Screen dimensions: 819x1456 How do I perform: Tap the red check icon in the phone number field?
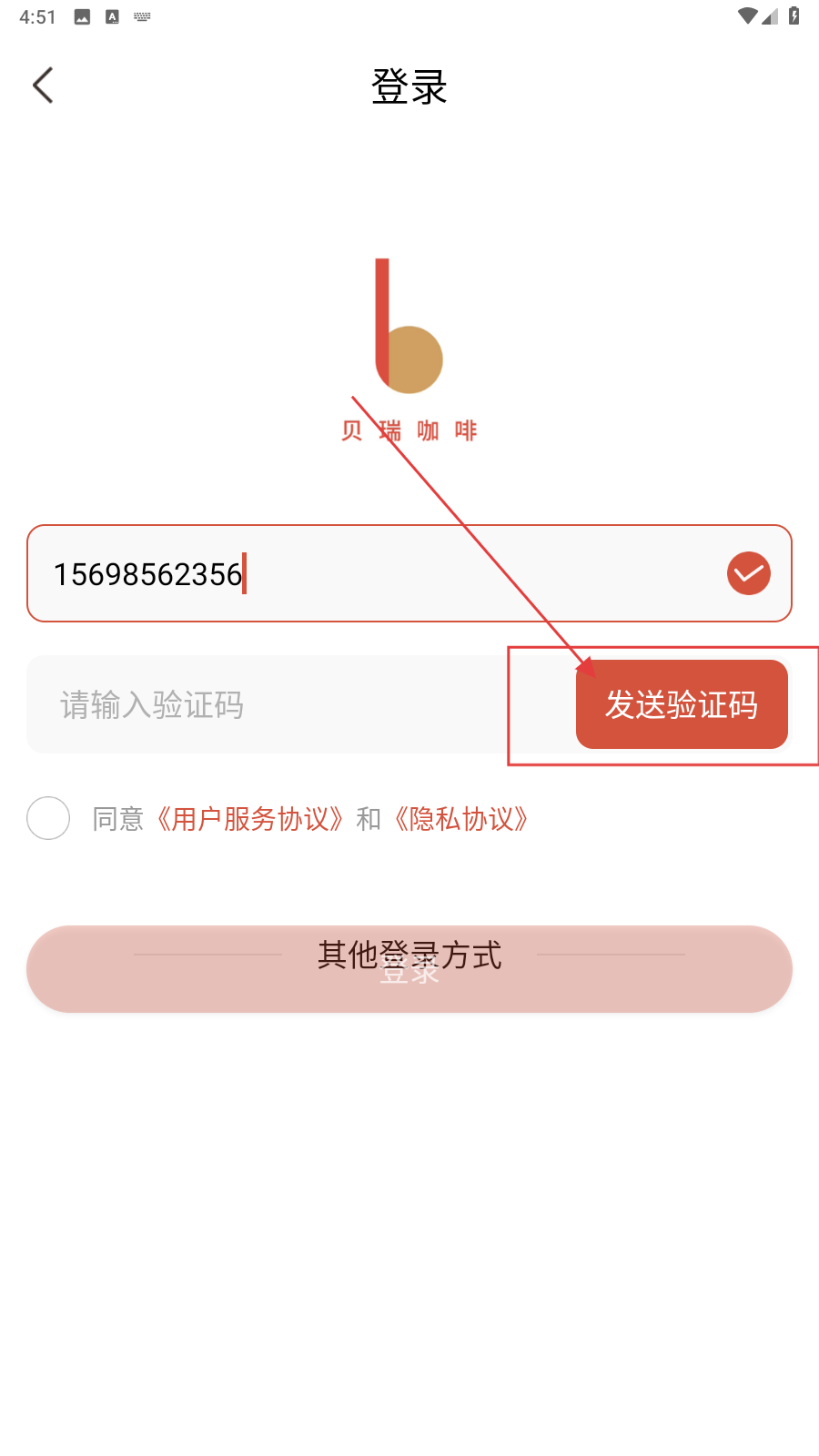click(x=748, y=573)
